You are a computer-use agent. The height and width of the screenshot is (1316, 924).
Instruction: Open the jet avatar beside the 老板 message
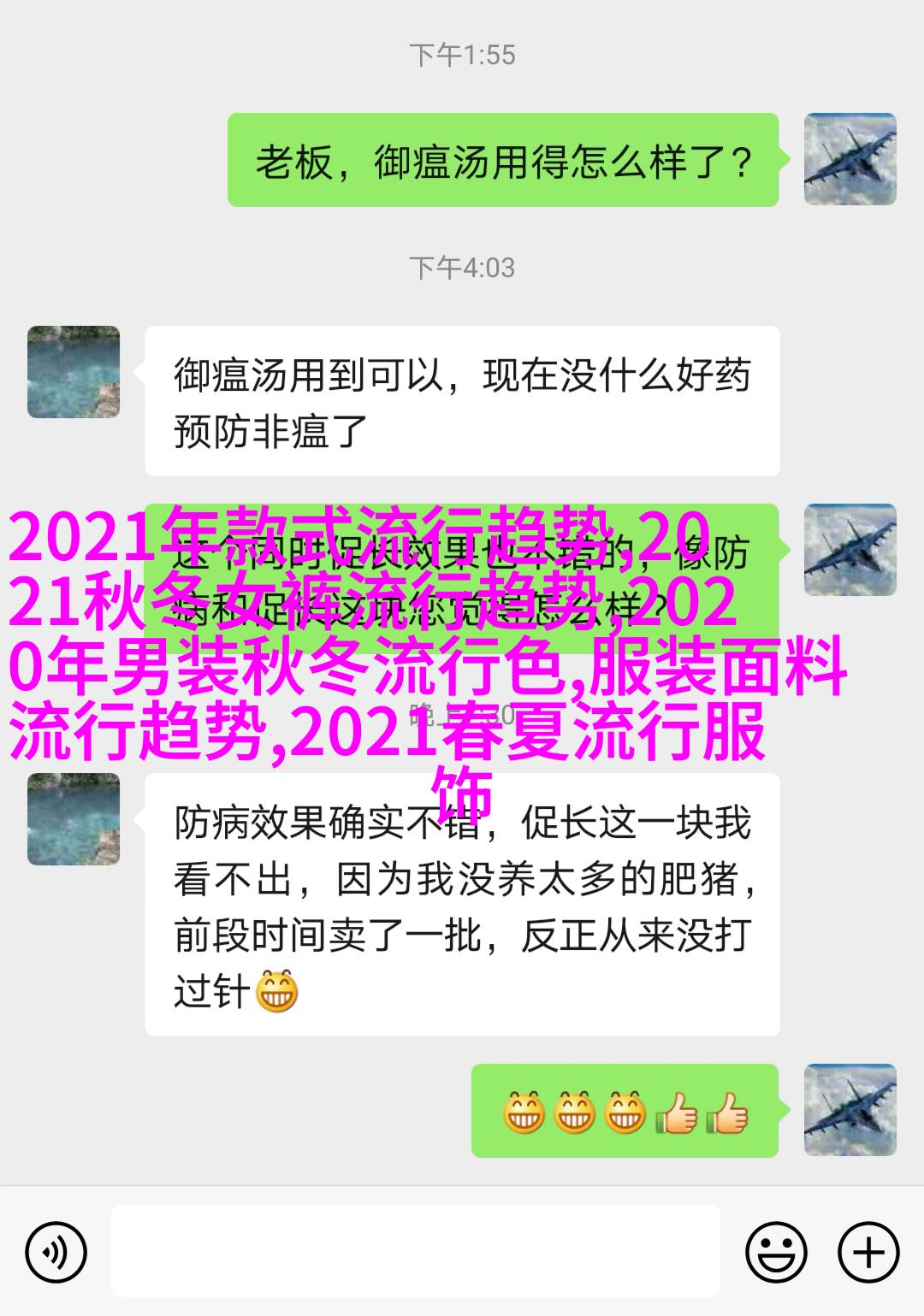(x=850, y=159)
